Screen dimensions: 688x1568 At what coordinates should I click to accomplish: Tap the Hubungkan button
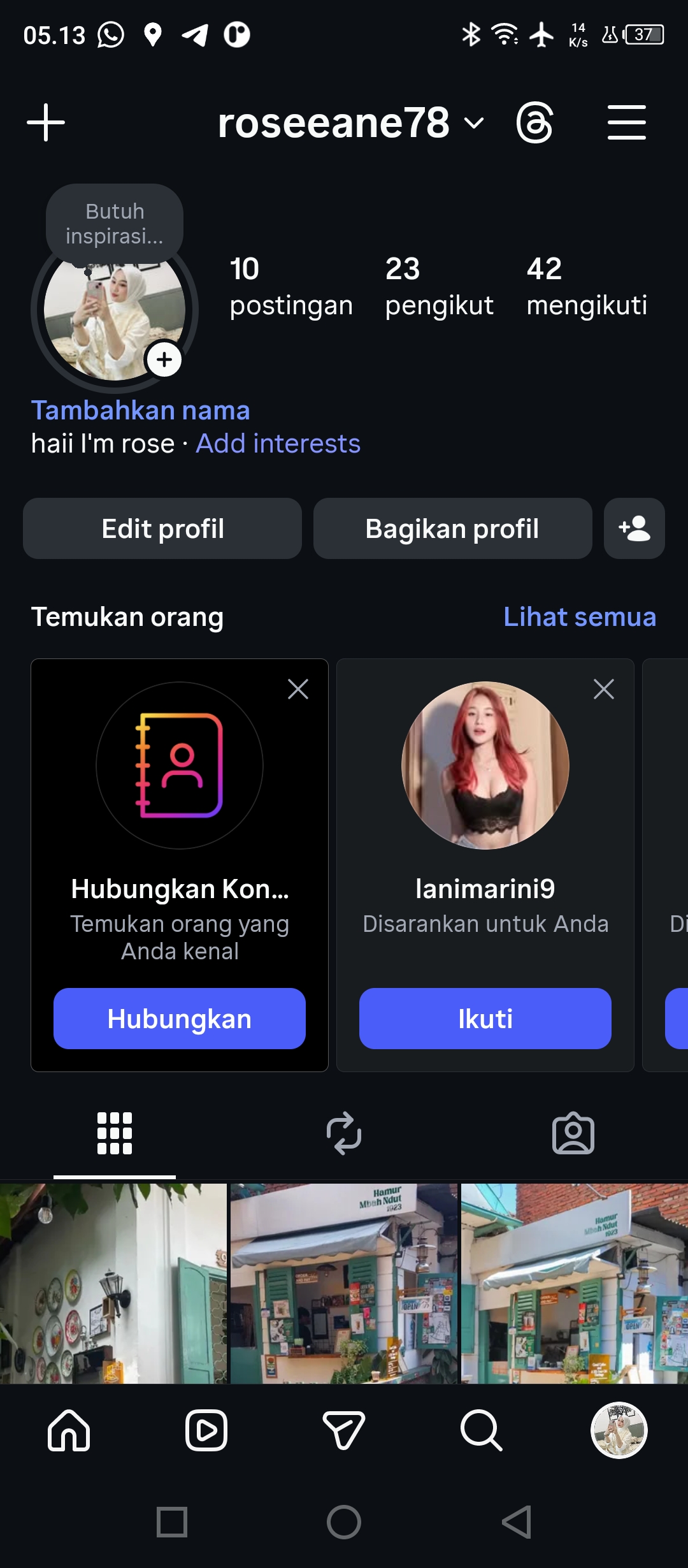pyautogui.click(x=180, y=1019)
